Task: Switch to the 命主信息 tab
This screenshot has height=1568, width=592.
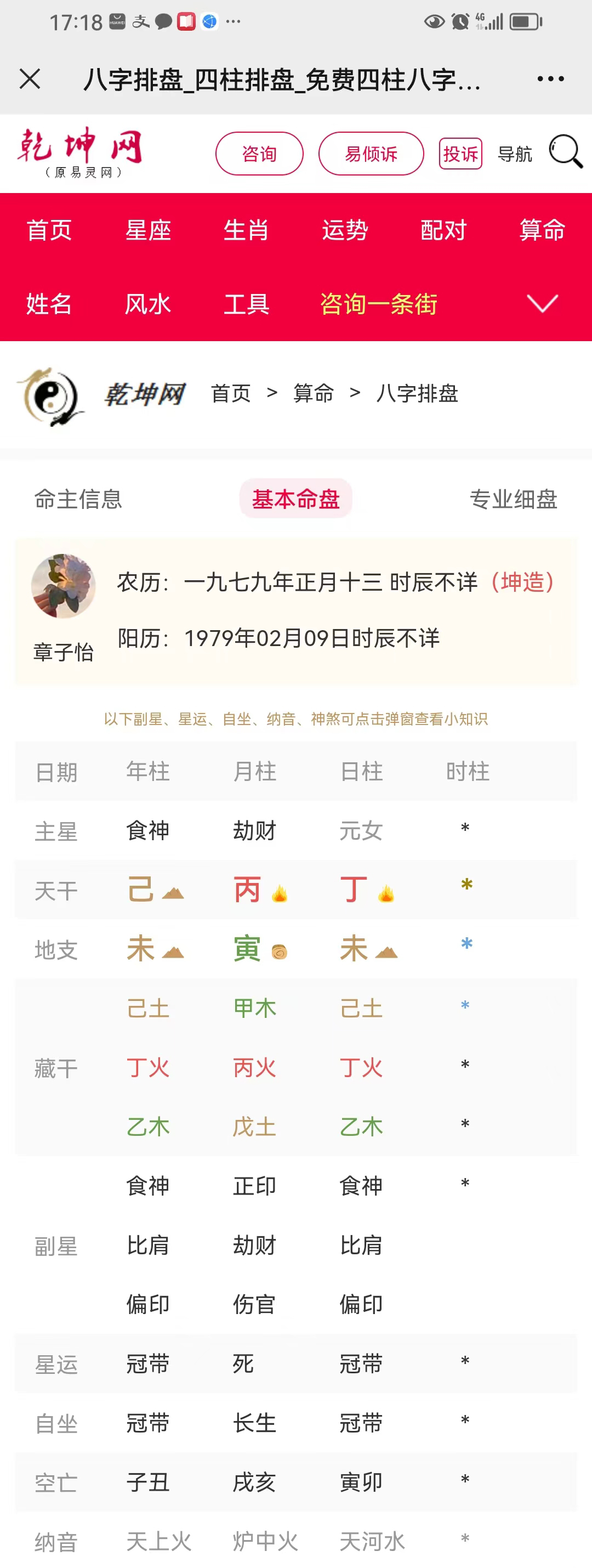Action: point(78,499)
